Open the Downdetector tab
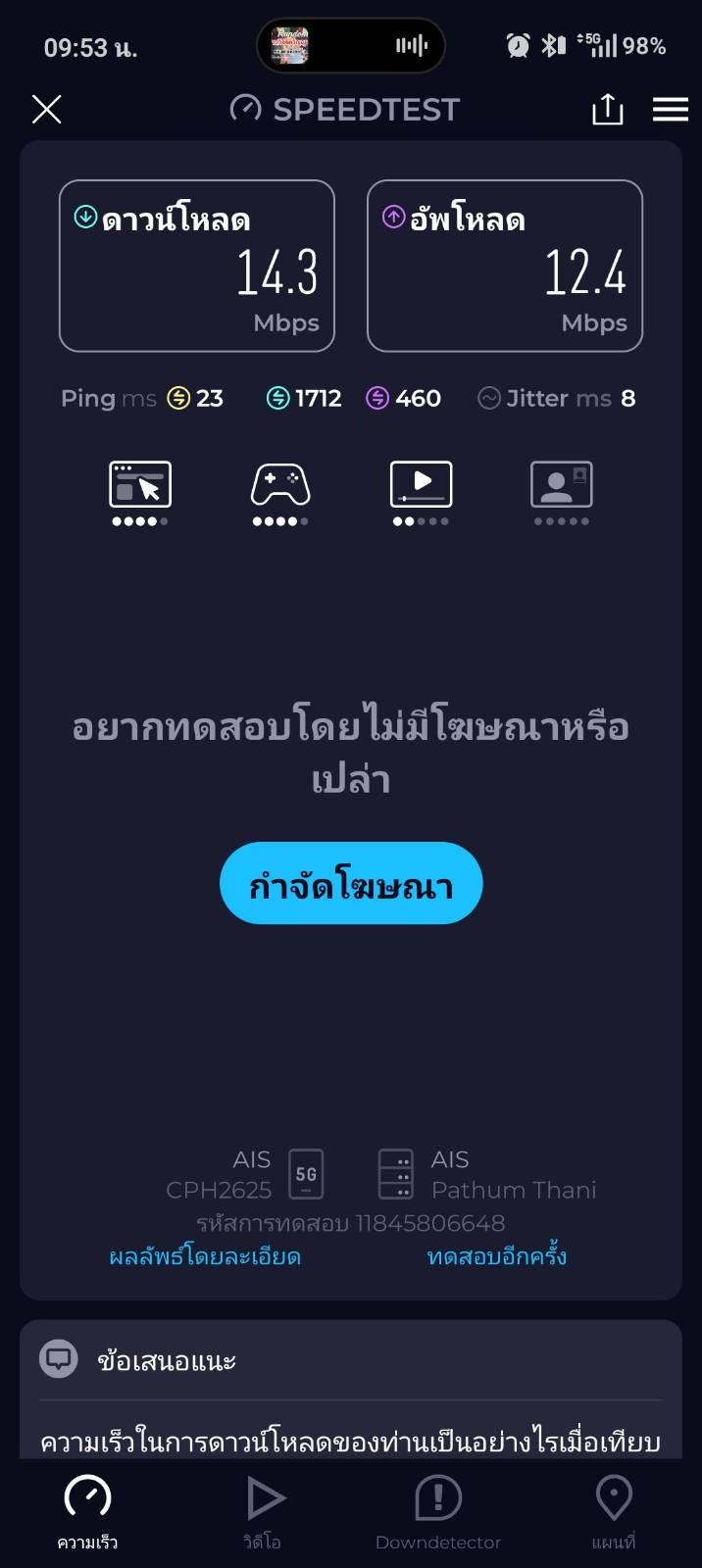702x1568 pixels. pyautogui.click(x=438, y=1513)
